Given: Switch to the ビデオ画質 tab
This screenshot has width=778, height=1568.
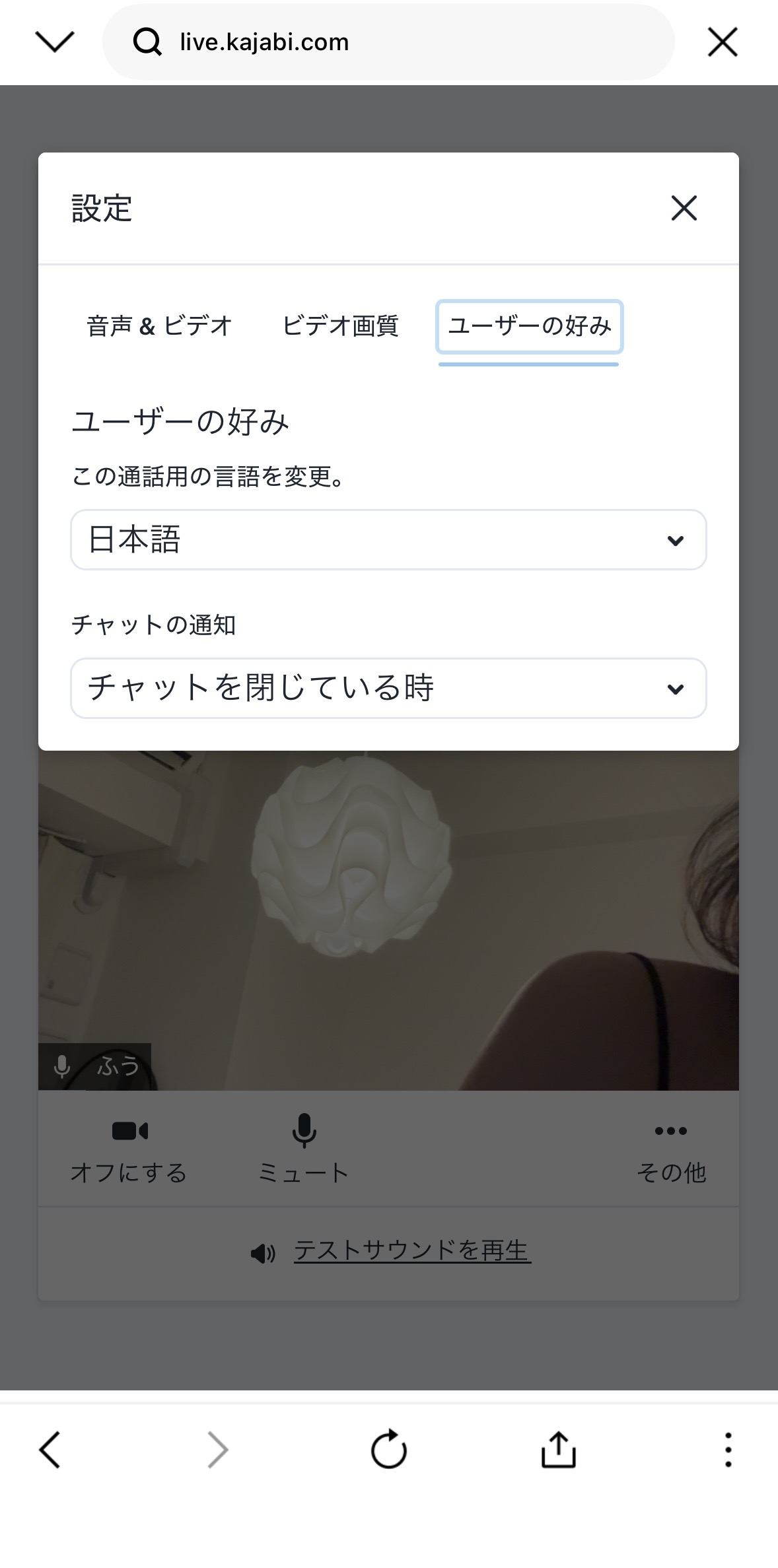Looking at the screenshot, I should click(340, 326).
